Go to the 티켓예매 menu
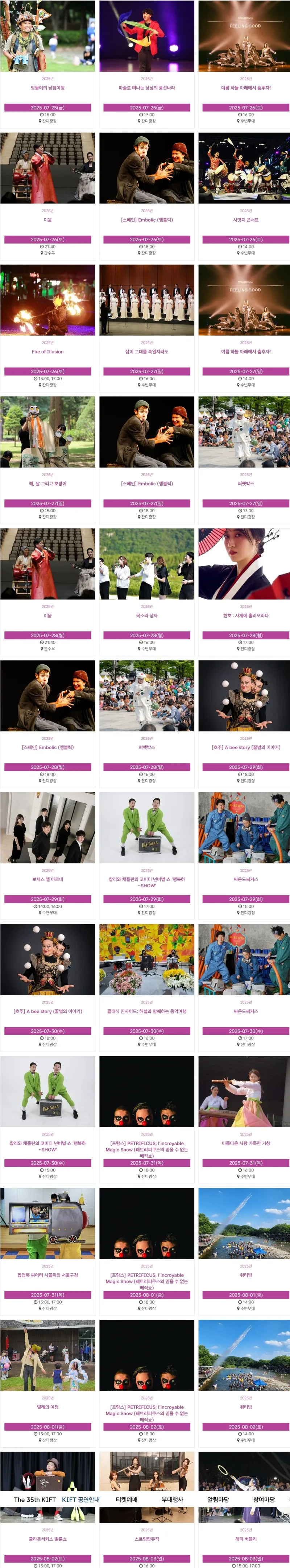Viewport: 290px width, 1568px height. (x=127, y=1499)
